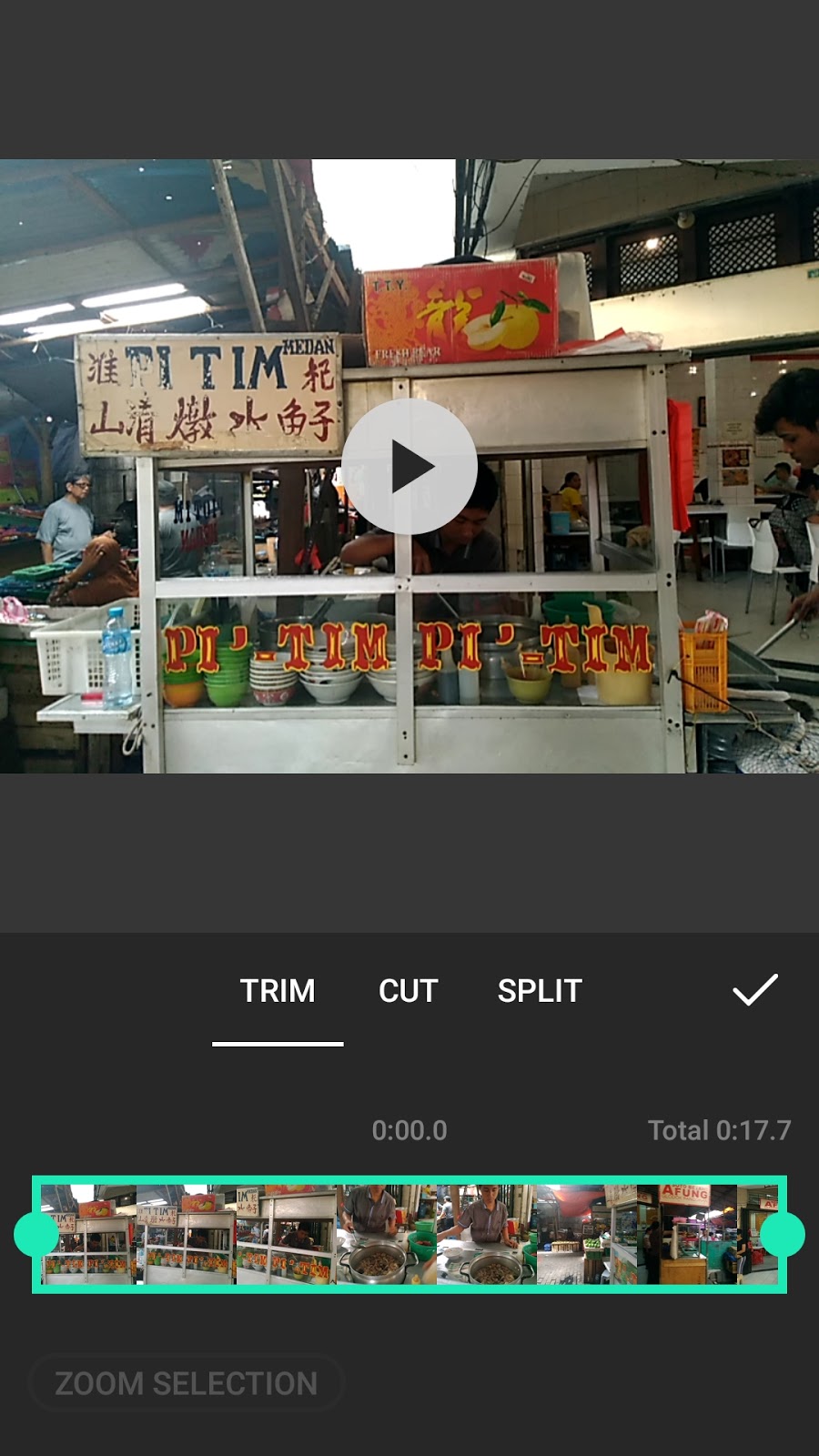
Task: Select the CUT tab
Action: 409,991
